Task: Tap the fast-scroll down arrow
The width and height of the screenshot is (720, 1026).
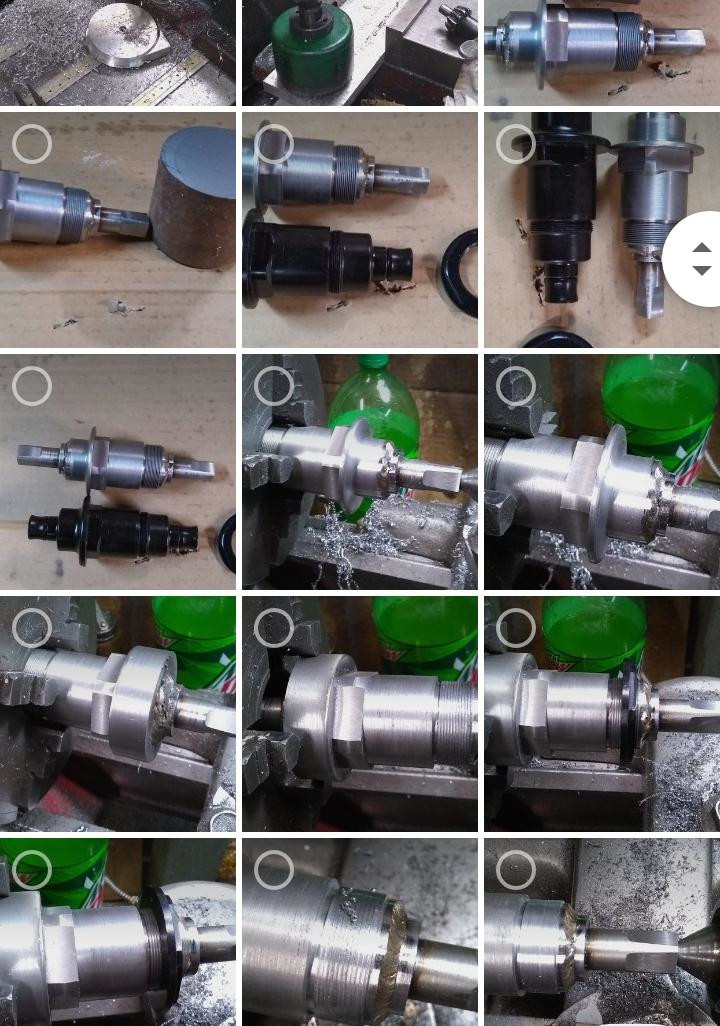Action: tap(700, 269)
